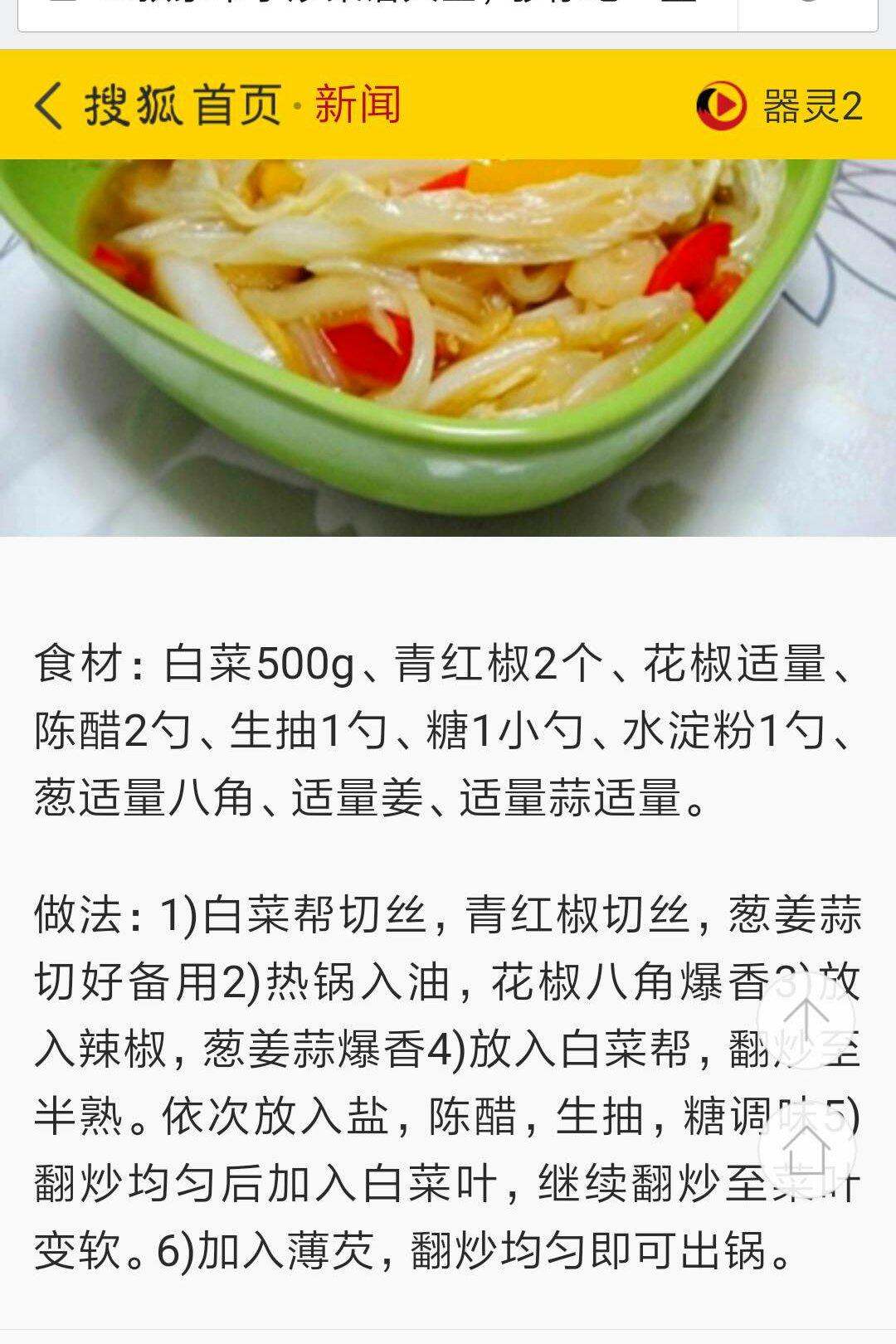Open the 搜狐 首页 link
Image resolution: width=896 pixels, height=1344 pixels.
[x=183, y=105]
